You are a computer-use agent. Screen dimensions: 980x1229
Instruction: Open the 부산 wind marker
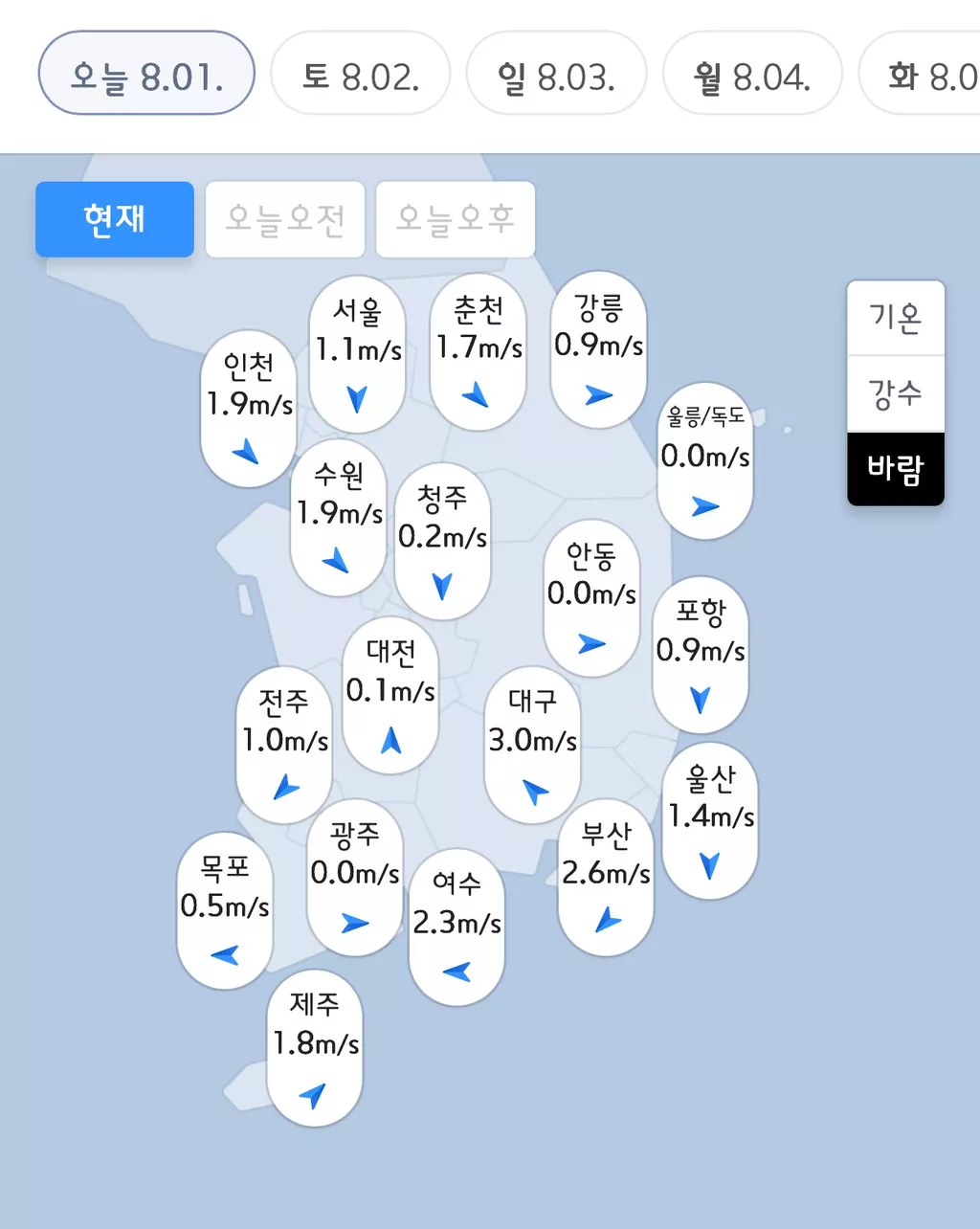tap(605, 877)
